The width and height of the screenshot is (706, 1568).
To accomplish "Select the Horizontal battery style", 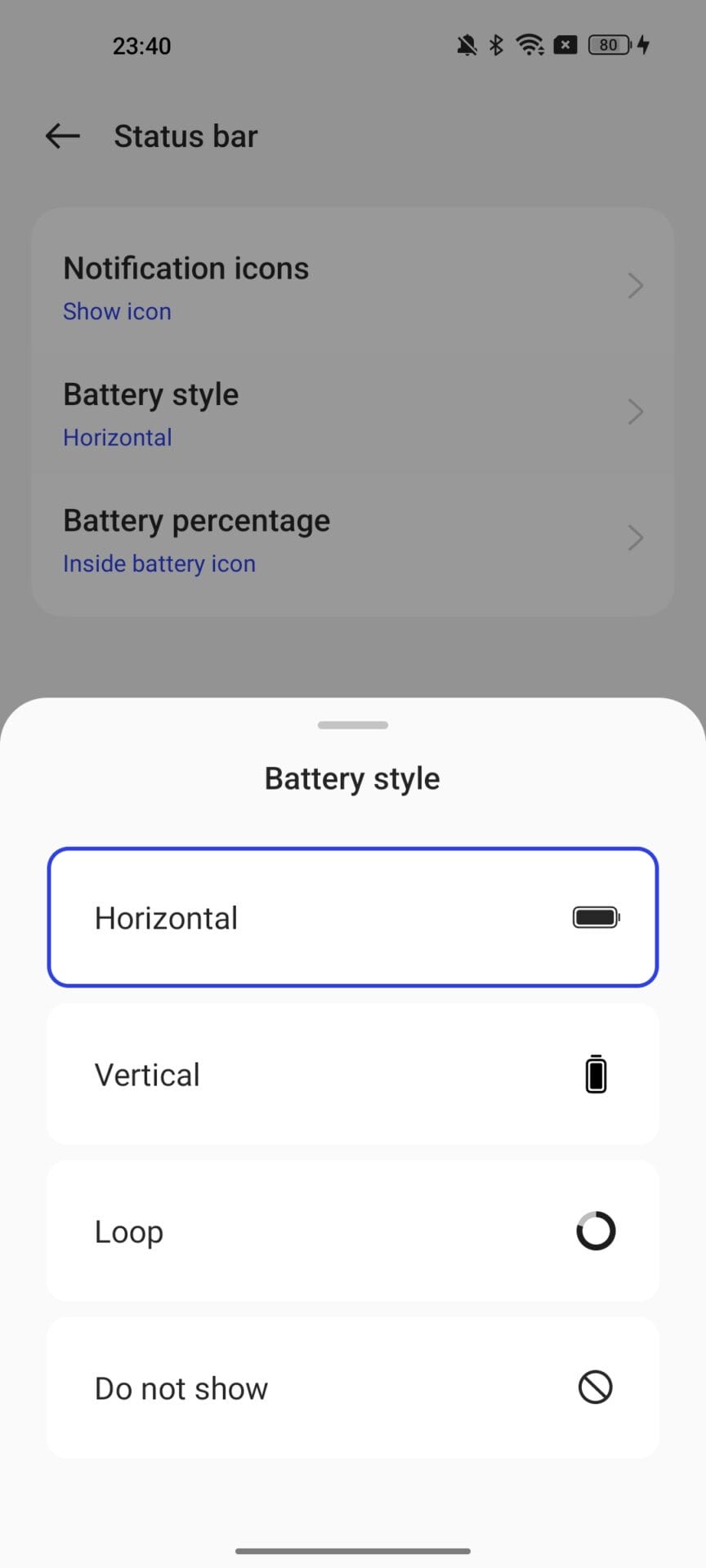I will (352, 917).
